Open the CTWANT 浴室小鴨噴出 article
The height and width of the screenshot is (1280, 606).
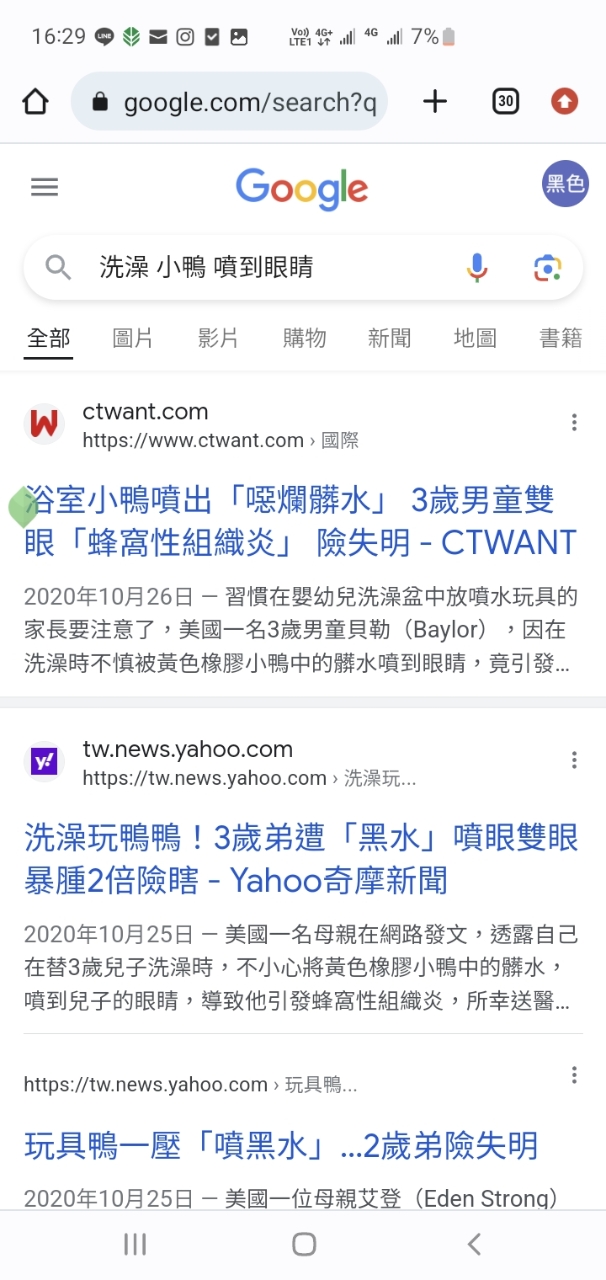[x=300, y=521]
